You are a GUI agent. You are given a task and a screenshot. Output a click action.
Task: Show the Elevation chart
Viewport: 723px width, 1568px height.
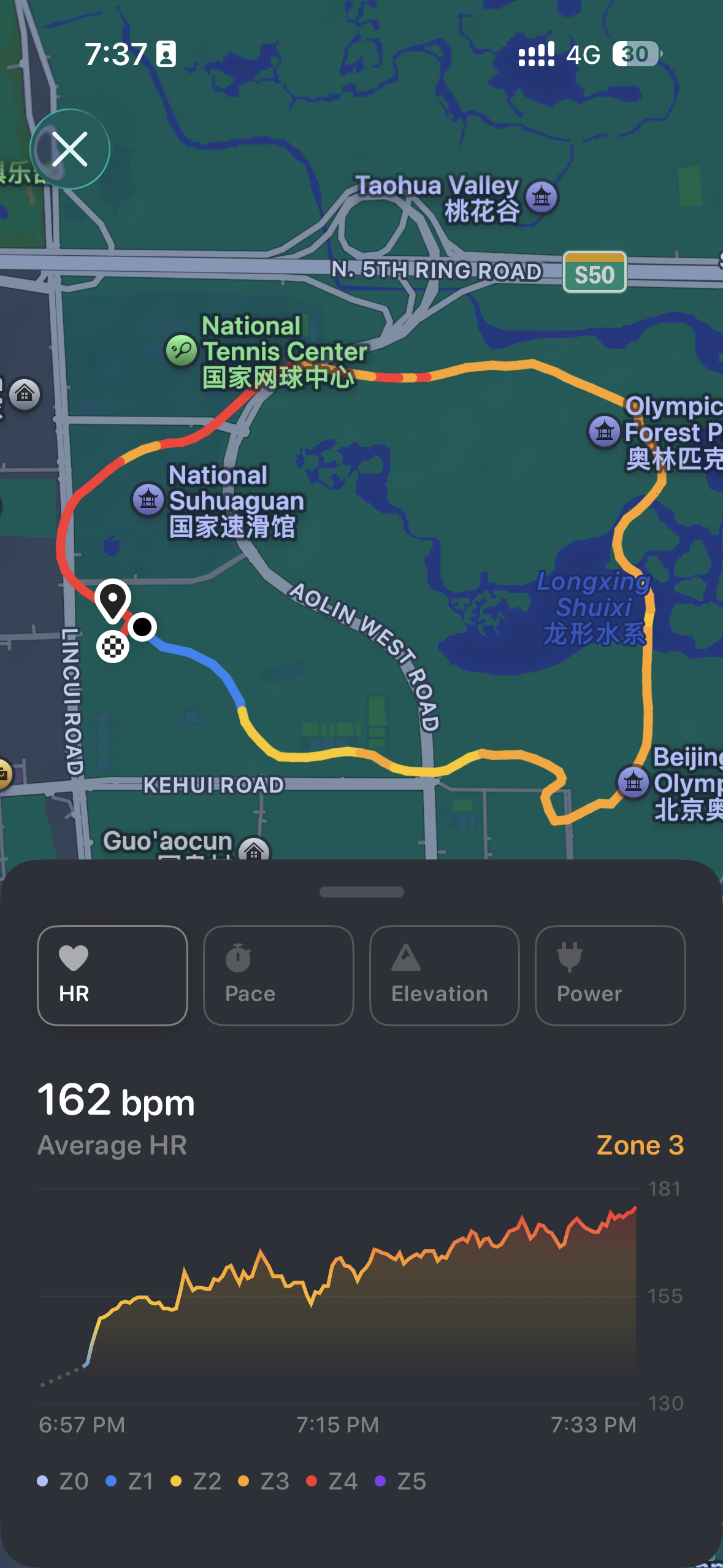(444, 975)
